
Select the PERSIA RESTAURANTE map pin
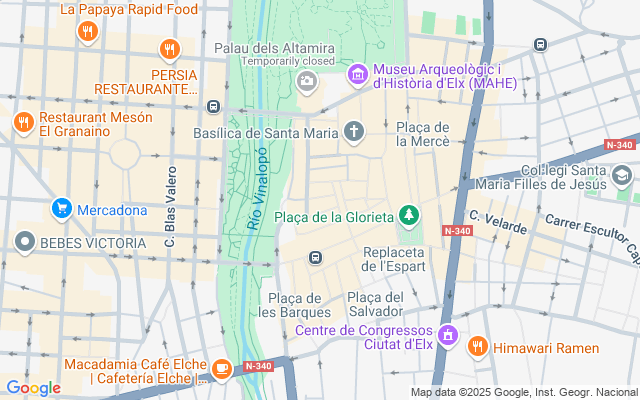[170, 48]
